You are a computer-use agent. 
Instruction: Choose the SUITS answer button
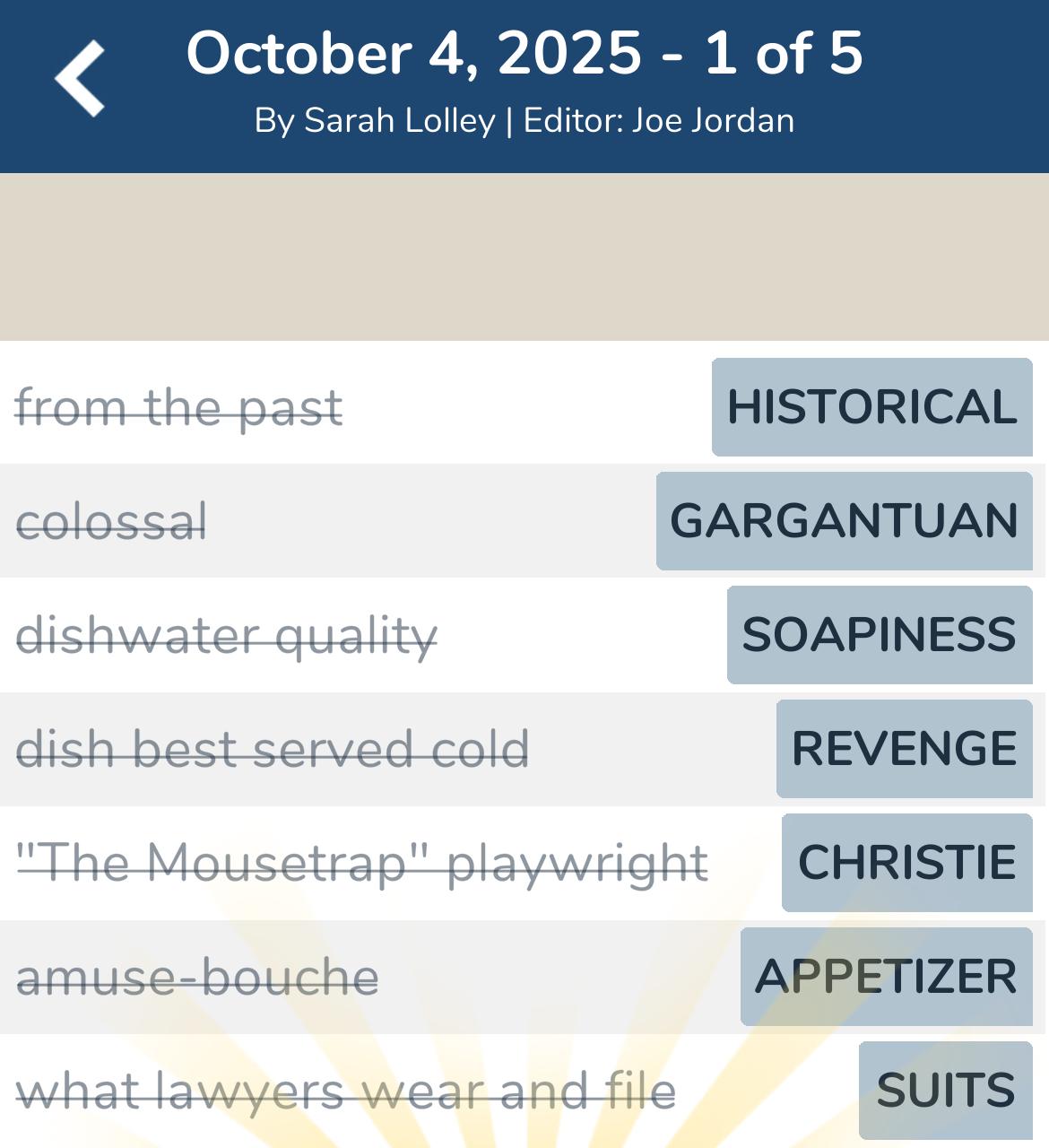click(x=945, y=1091)
